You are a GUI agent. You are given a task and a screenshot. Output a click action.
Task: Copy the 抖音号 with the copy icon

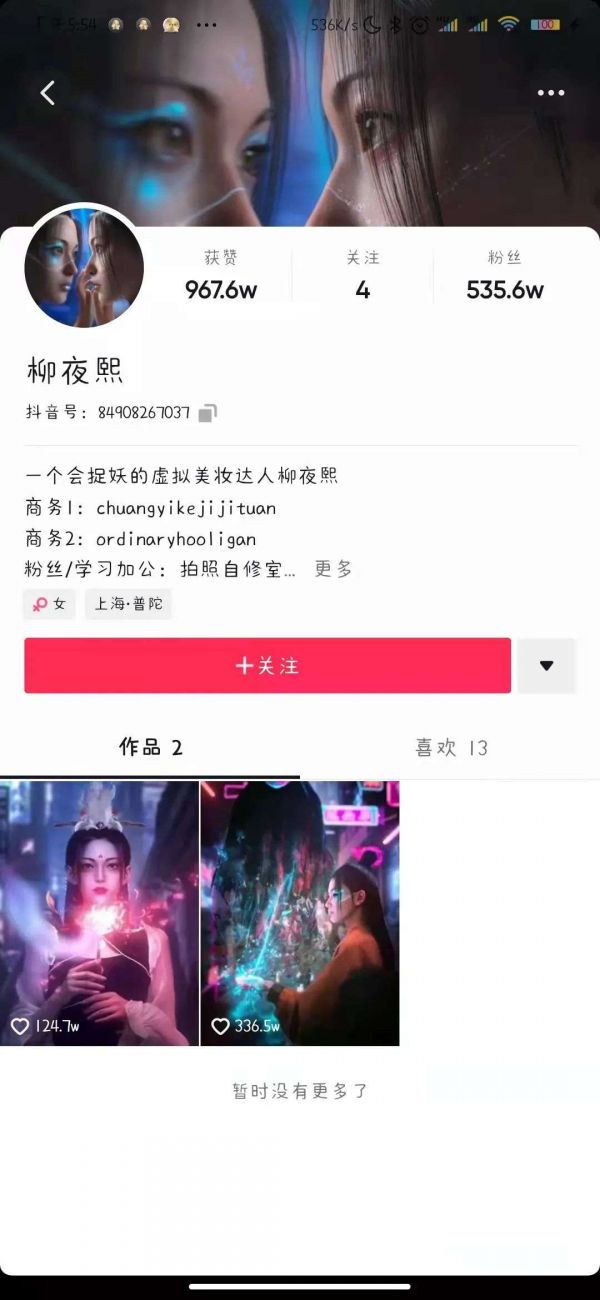[x=208, y=413]
